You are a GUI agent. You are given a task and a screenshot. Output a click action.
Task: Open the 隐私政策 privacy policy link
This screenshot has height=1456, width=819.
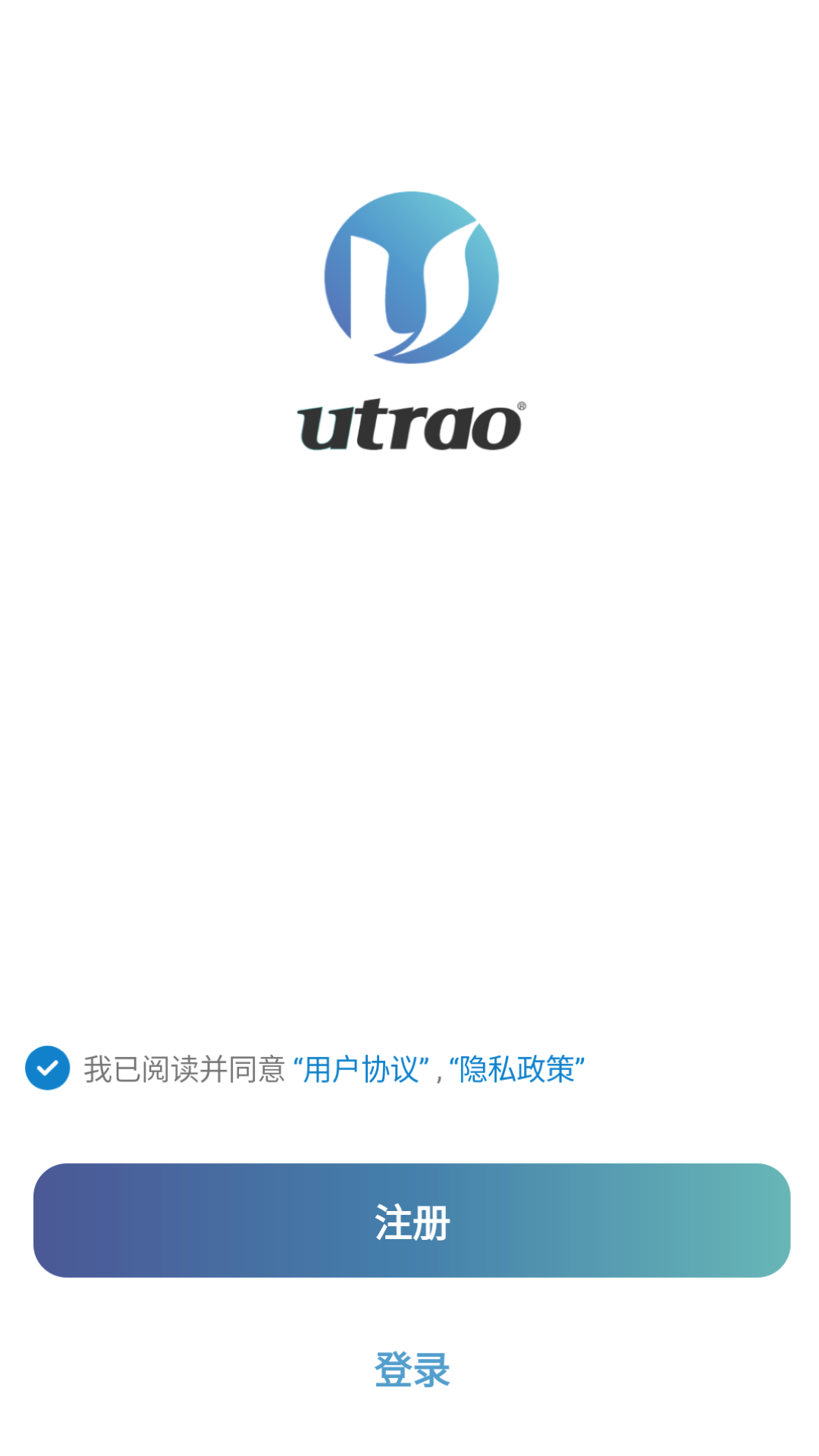[x=519, y=1068]
